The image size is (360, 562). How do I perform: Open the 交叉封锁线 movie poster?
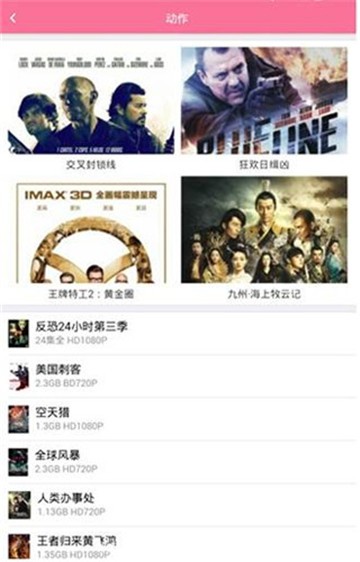[91, 101]
